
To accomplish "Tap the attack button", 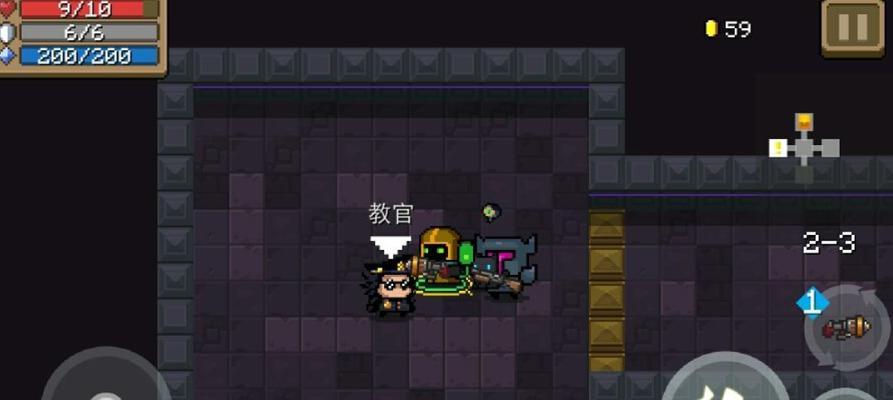I will [x=723, y=384].
